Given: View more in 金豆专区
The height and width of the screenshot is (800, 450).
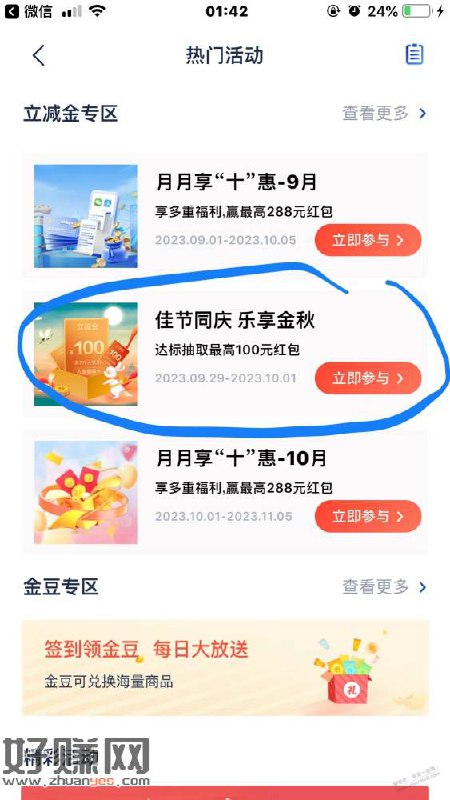Looking at the screenshot, I should pos(384,587).
